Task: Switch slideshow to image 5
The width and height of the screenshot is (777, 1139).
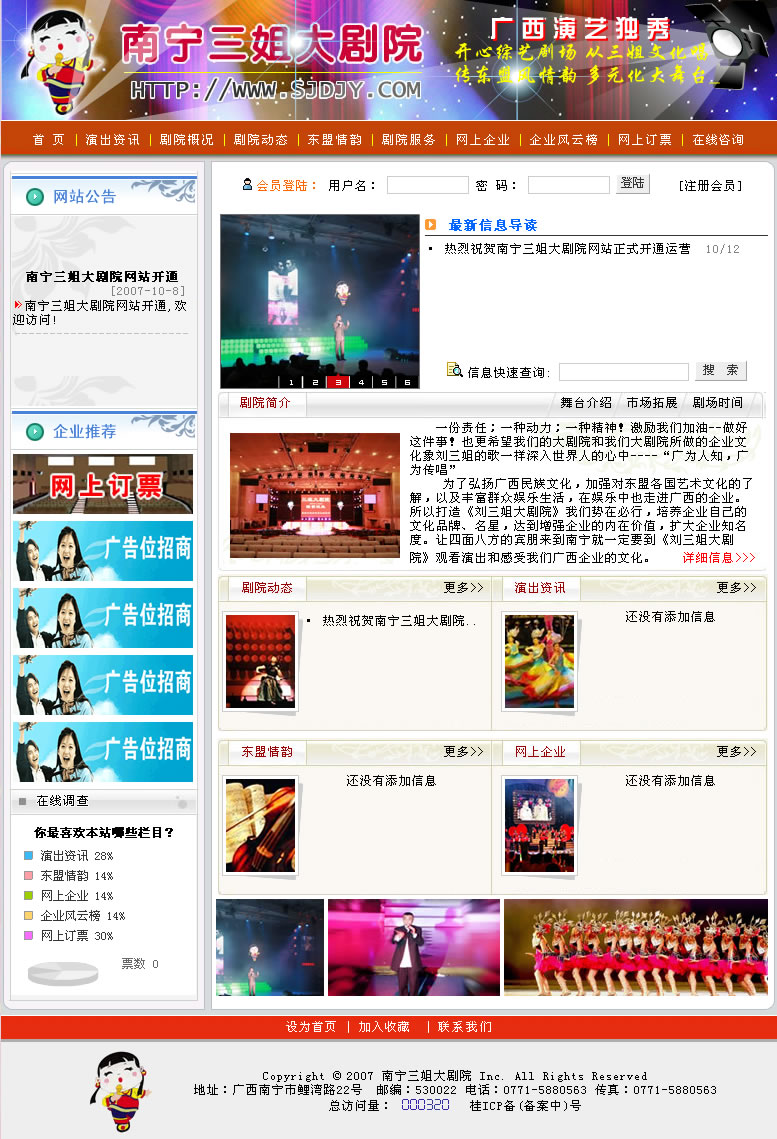Action: point(384,382)
